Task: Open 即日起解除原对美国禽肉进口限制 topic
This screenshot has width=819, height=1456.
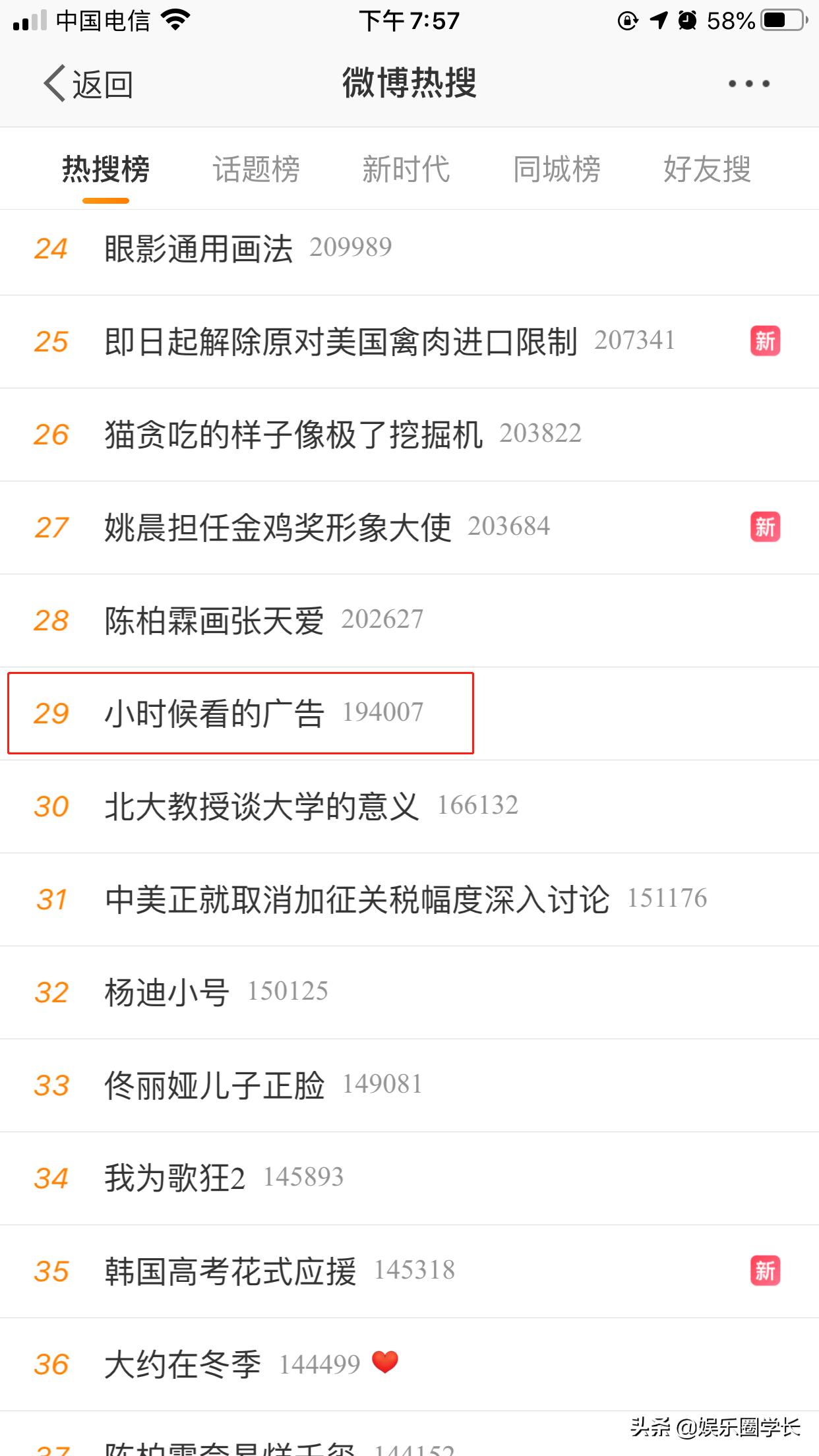Action: [x=340, y=342]
